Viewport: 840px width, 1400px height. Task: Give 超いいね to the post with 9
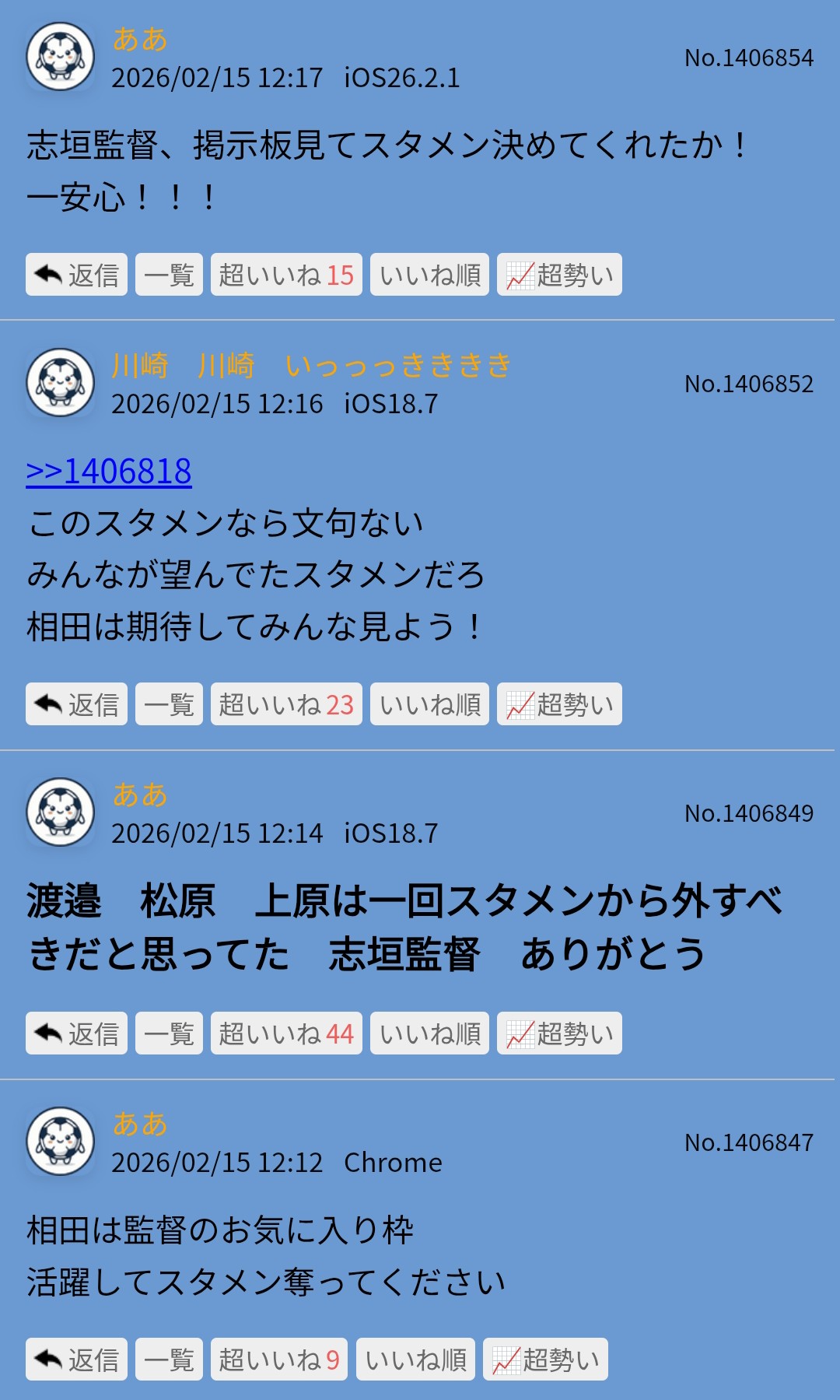tap(279, 1360)
